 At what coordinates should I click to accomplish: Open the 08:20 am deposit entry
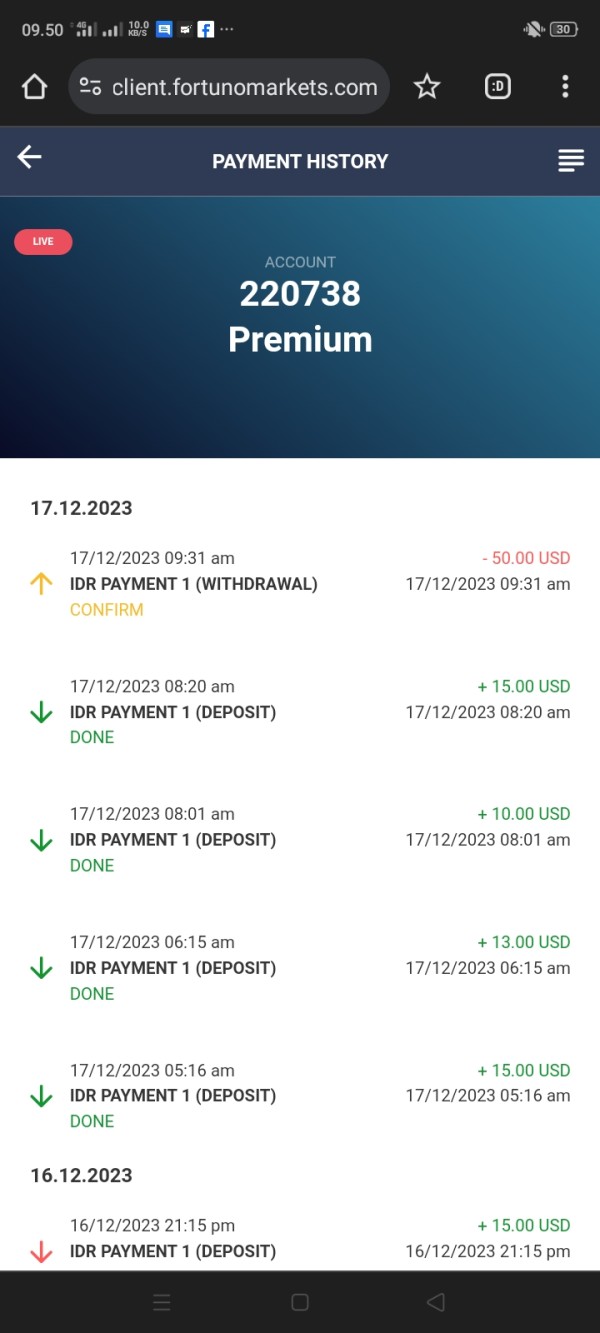300,712
